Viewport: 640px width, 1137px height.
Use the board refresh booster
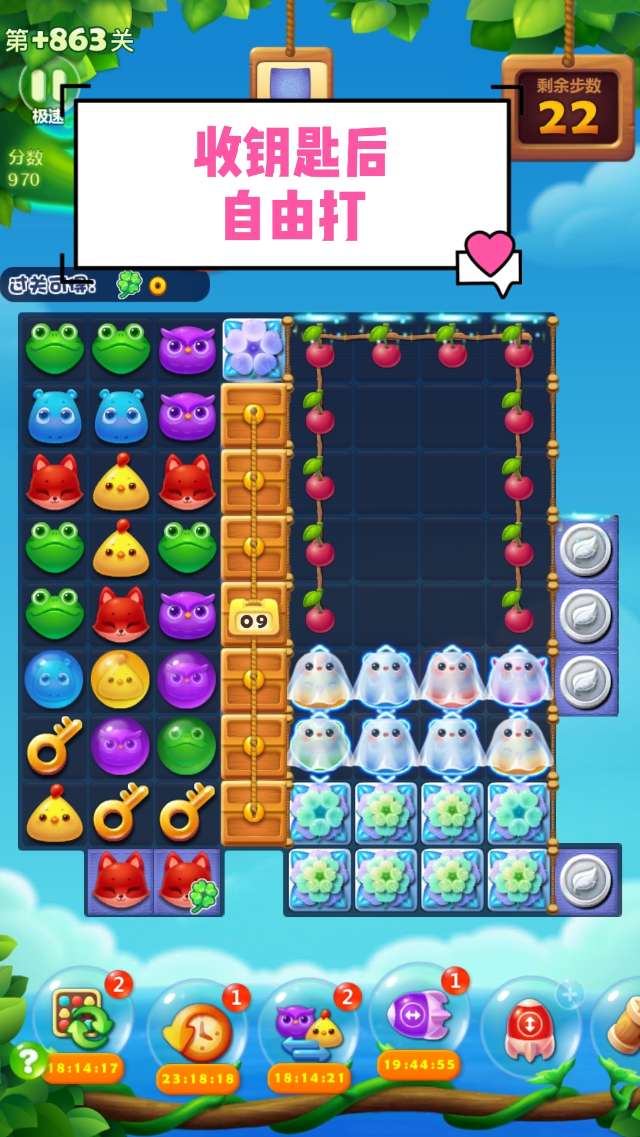(78, 1022)
